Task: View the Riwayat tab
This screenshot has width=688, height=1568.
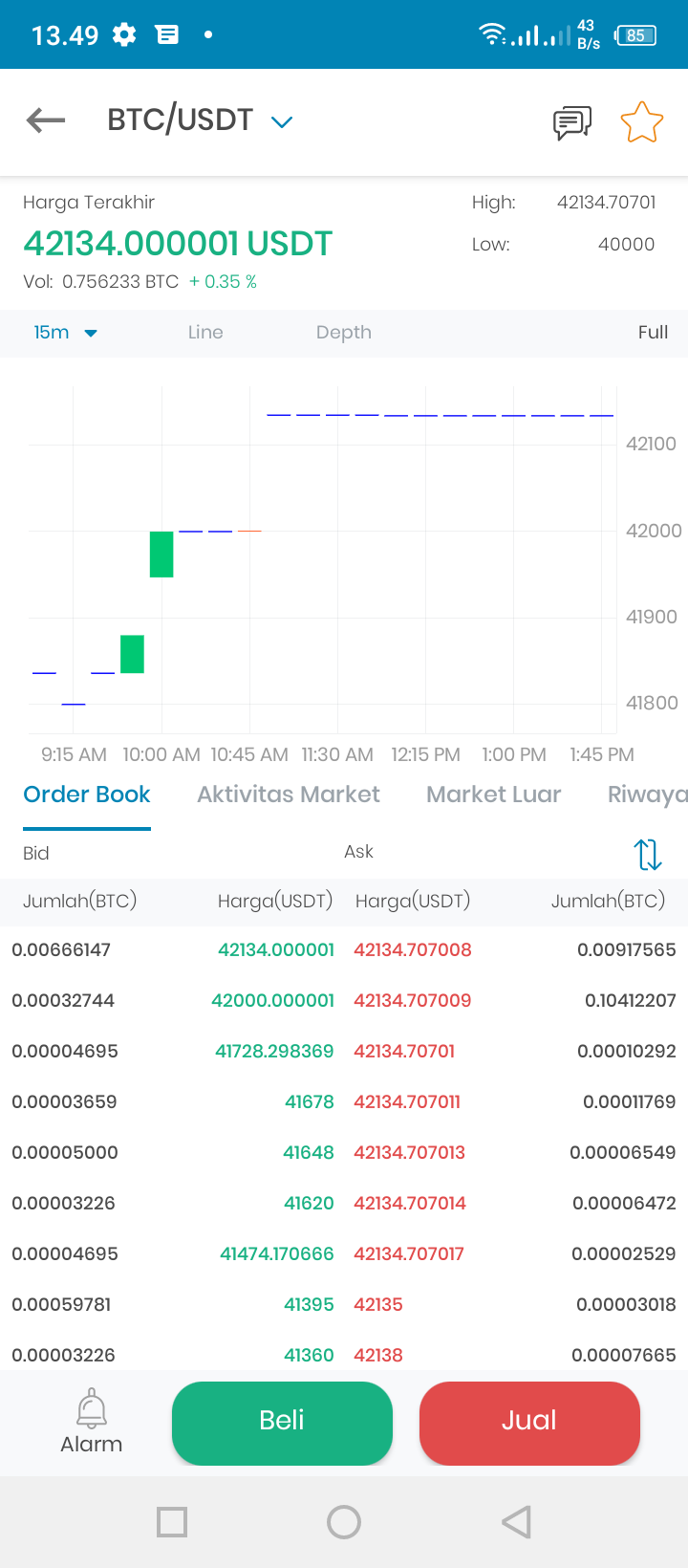Action: 648,795
